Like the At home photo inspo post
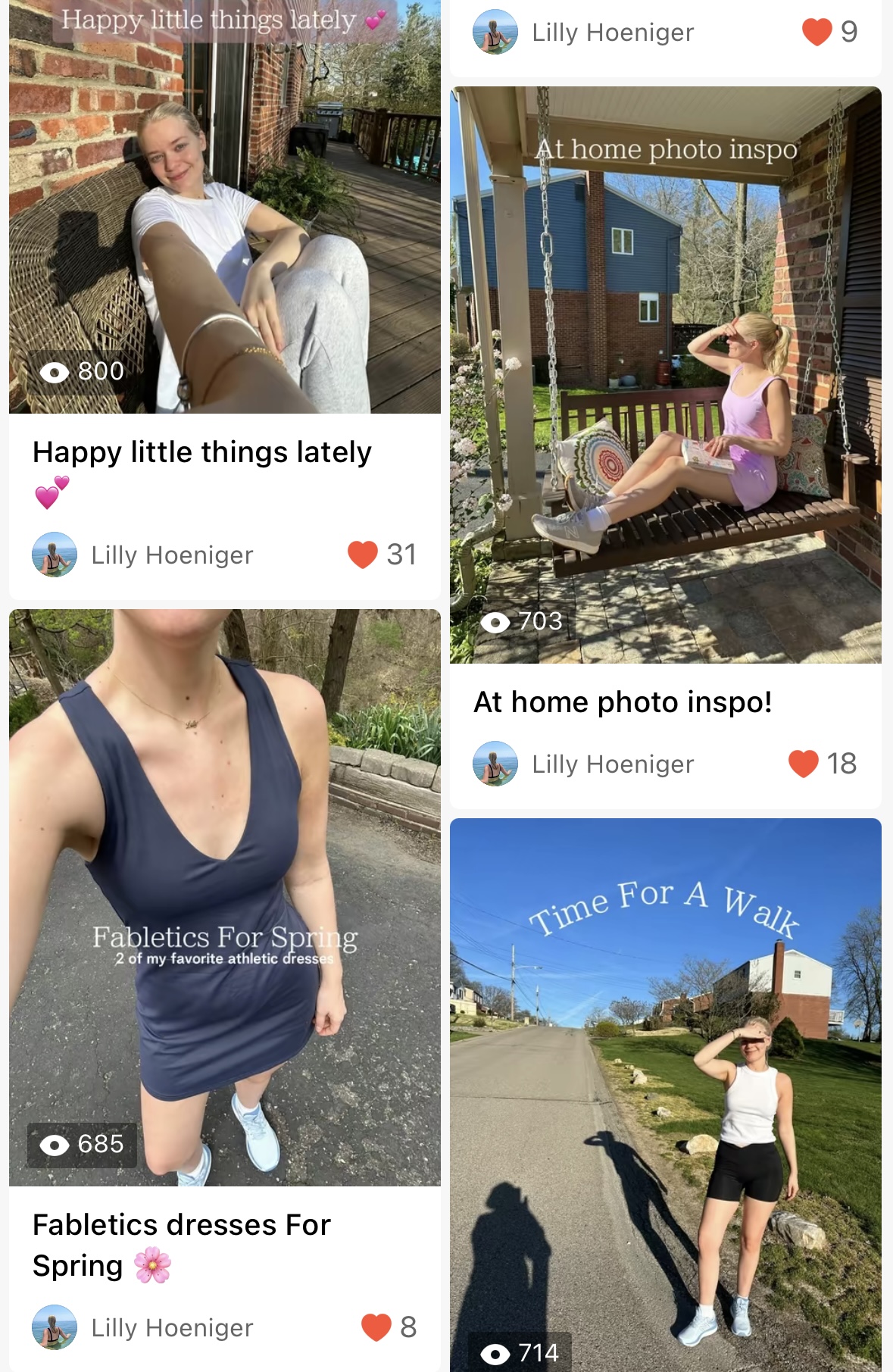 pyautogui.click(x=804, y=764)
